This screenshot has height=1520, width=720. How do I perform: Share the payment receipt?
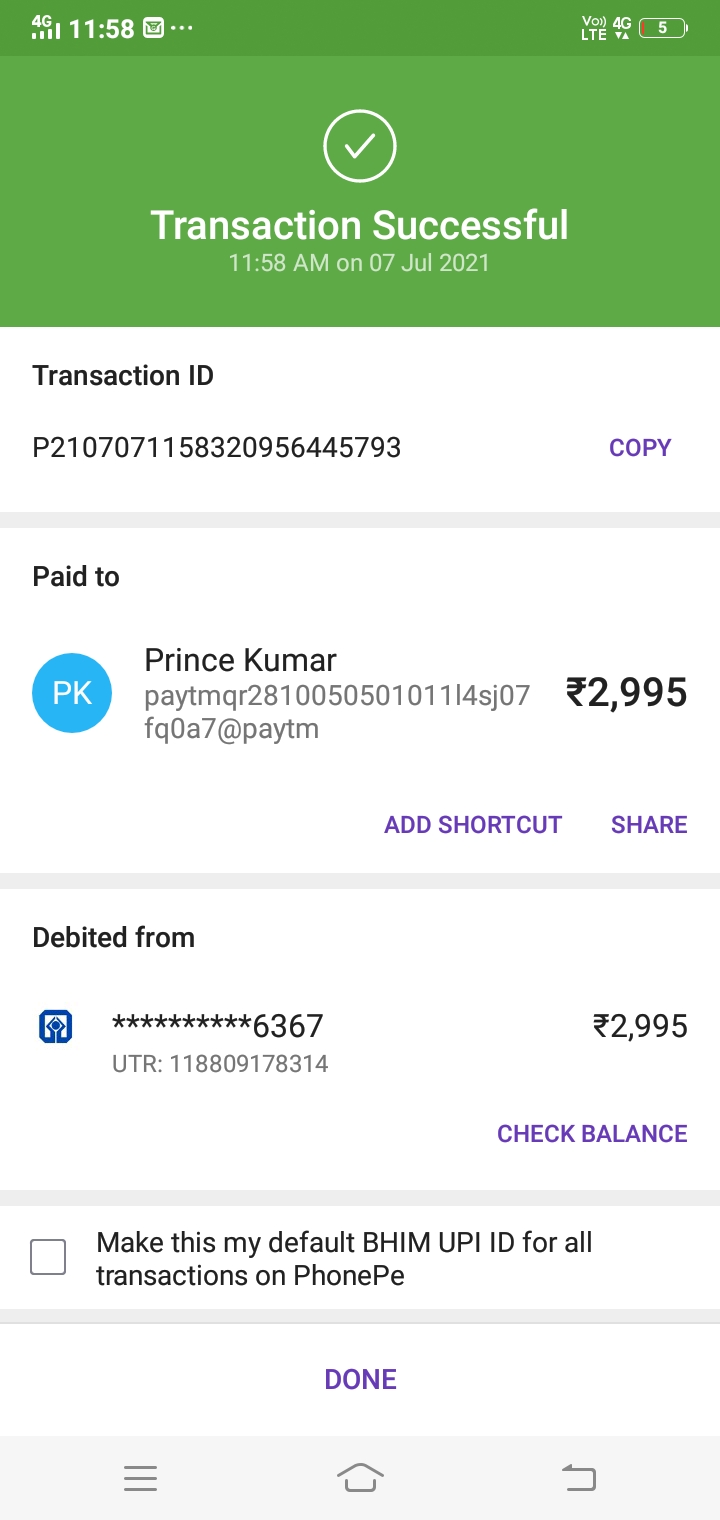point(649,825)
